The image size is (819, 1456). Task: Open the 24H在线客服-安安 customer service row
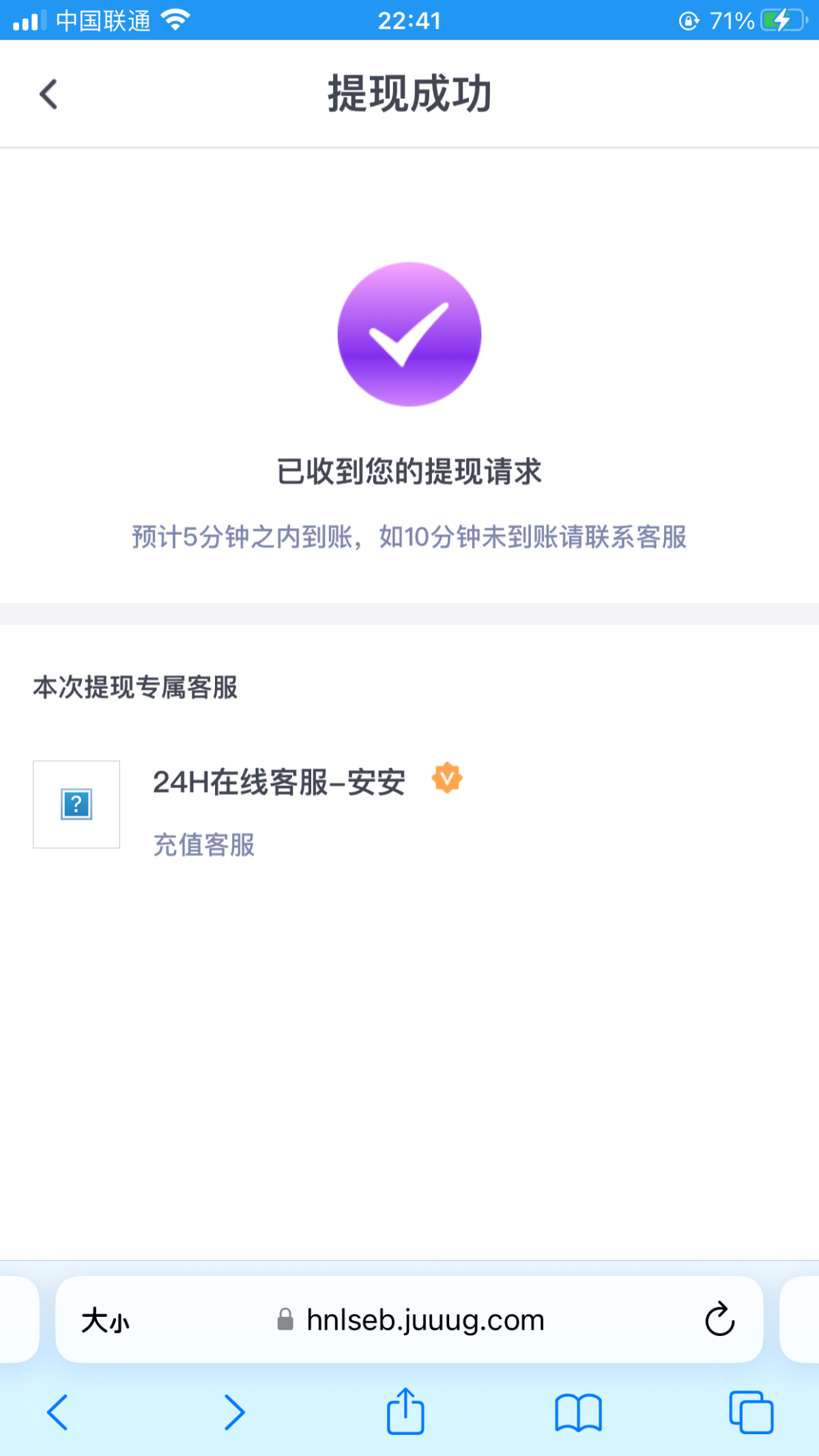[x=409, y=805]
